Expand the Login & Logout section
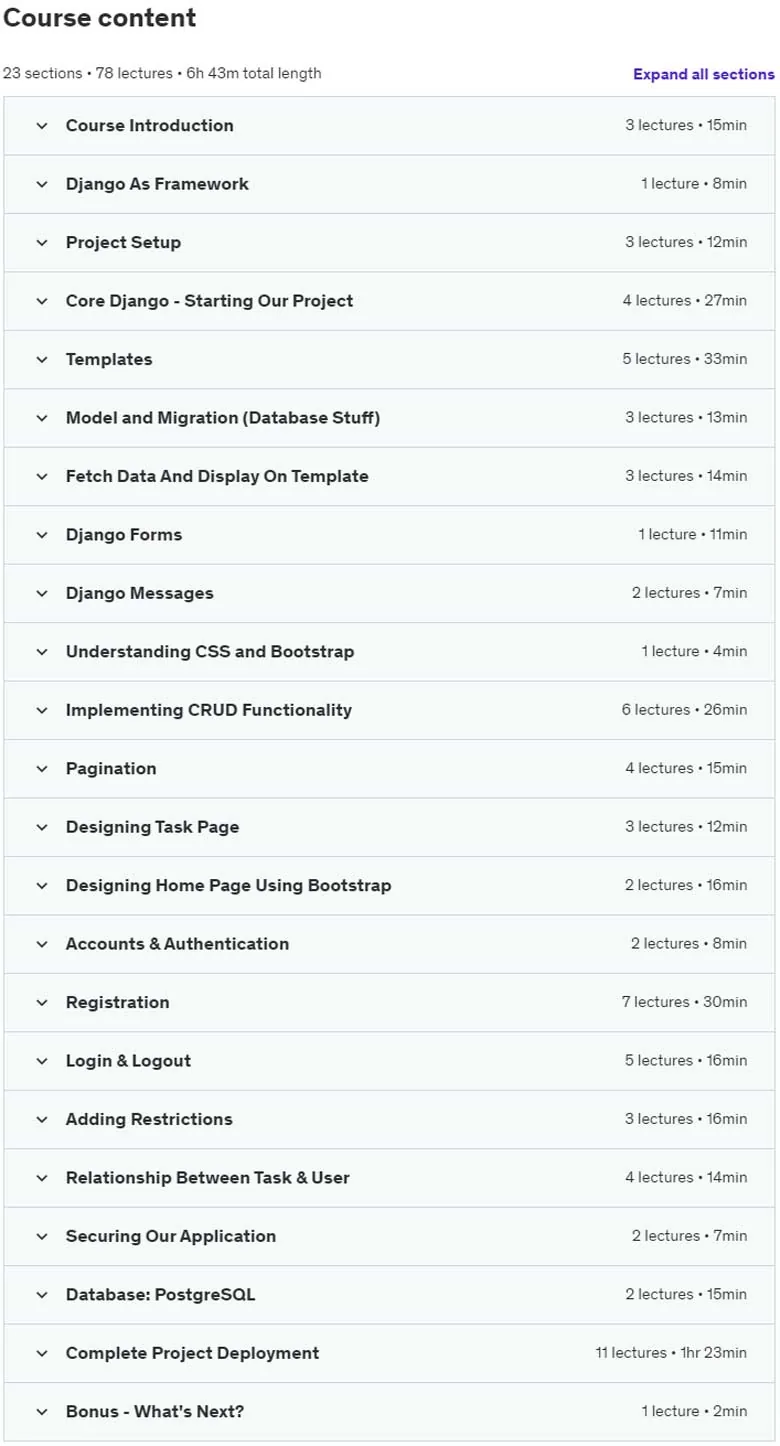780x1446 pixels. point(389,1062)
